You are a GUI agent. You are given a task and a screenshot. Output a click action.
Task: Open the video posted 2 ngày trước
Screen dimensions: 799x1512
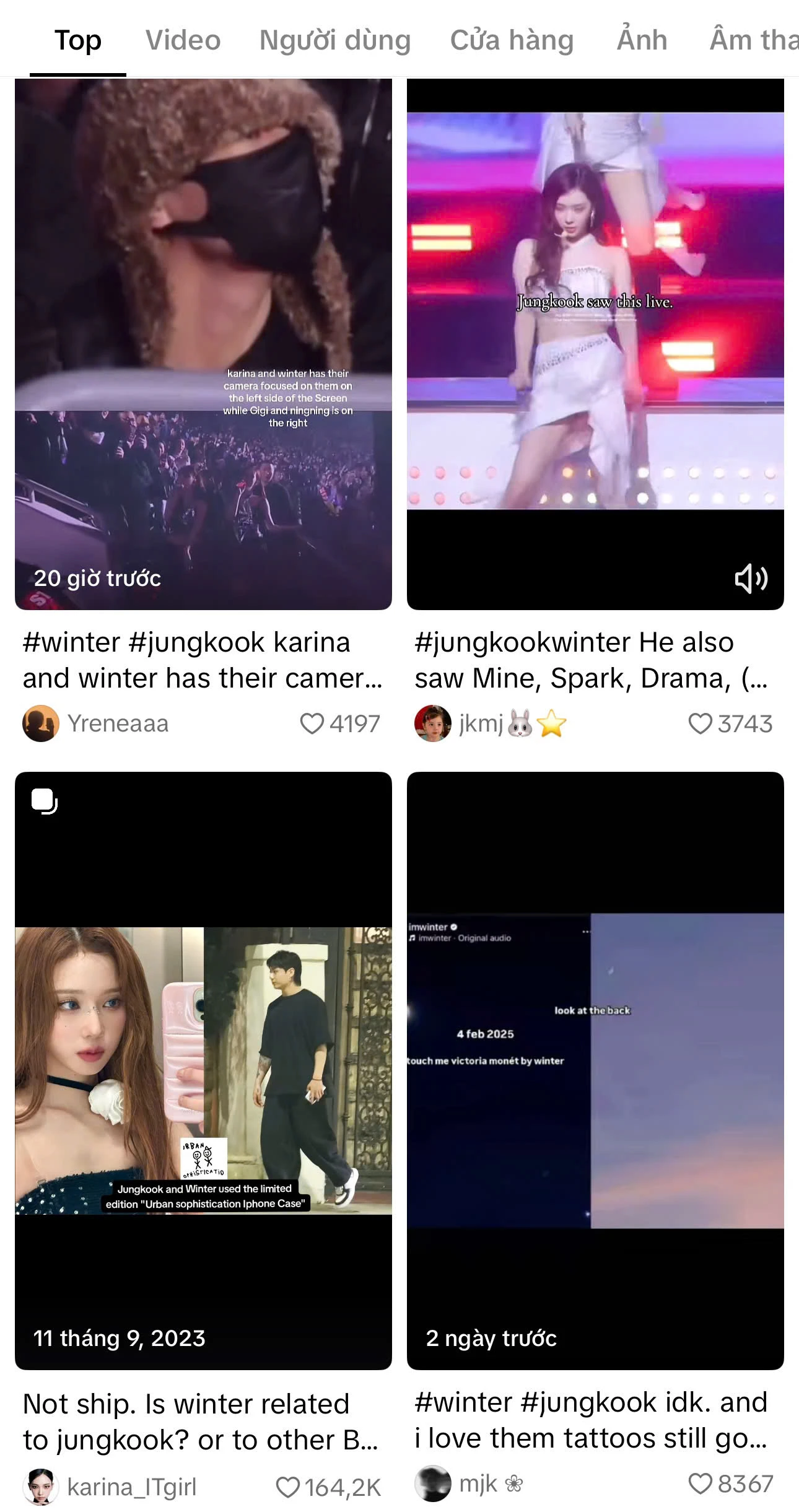[x=595, y=1071]
